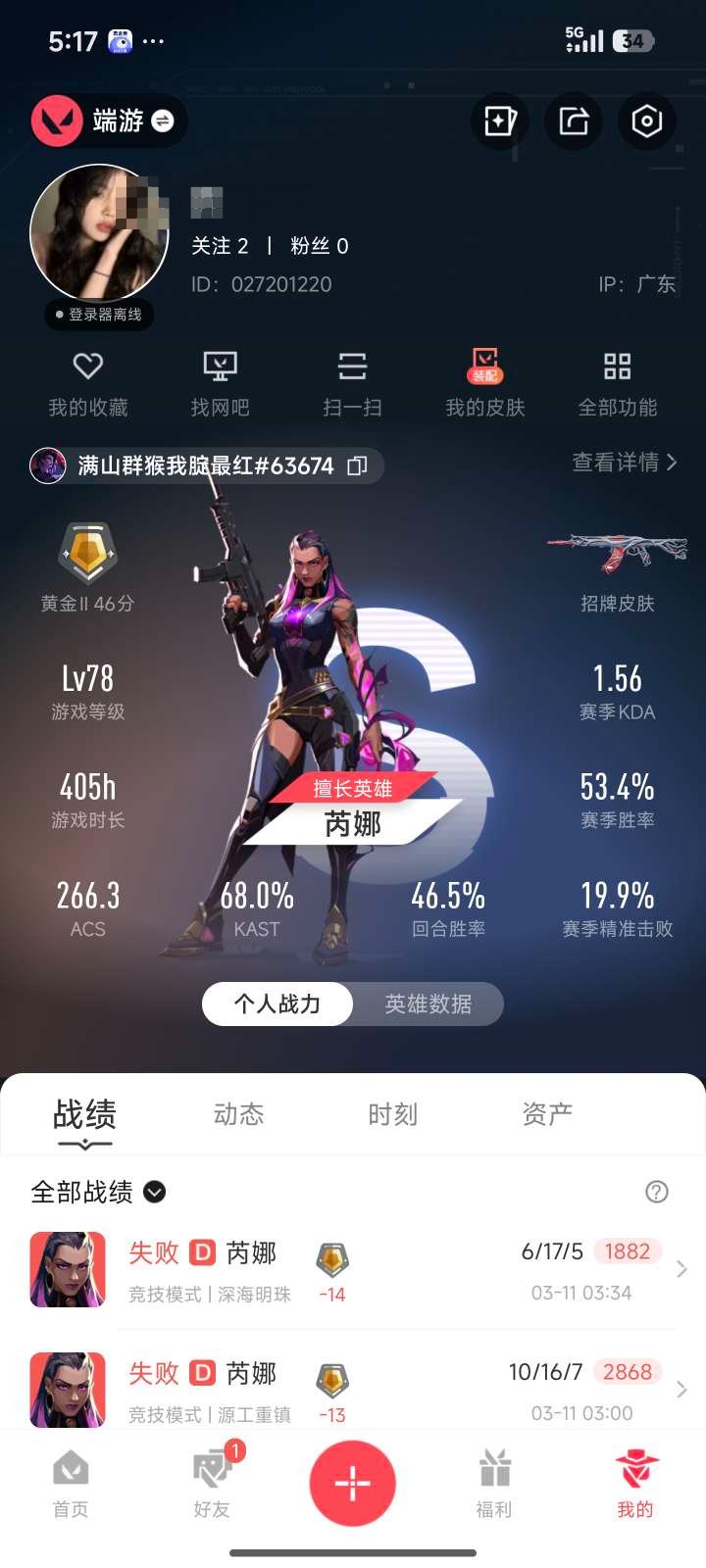Toggle the game switcher beside 端游
706x1568 pixels.
coord(164,121)
